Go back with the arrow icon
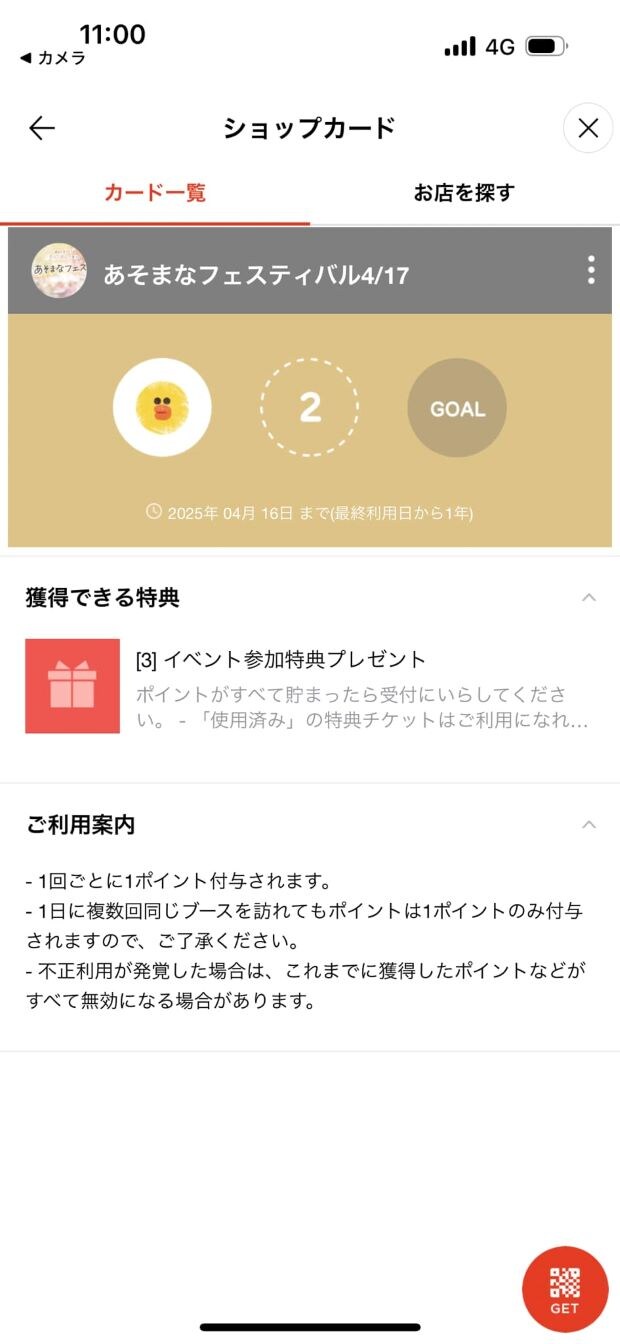The height and width of the screenshot is (1344, 620). coord(42,128)
